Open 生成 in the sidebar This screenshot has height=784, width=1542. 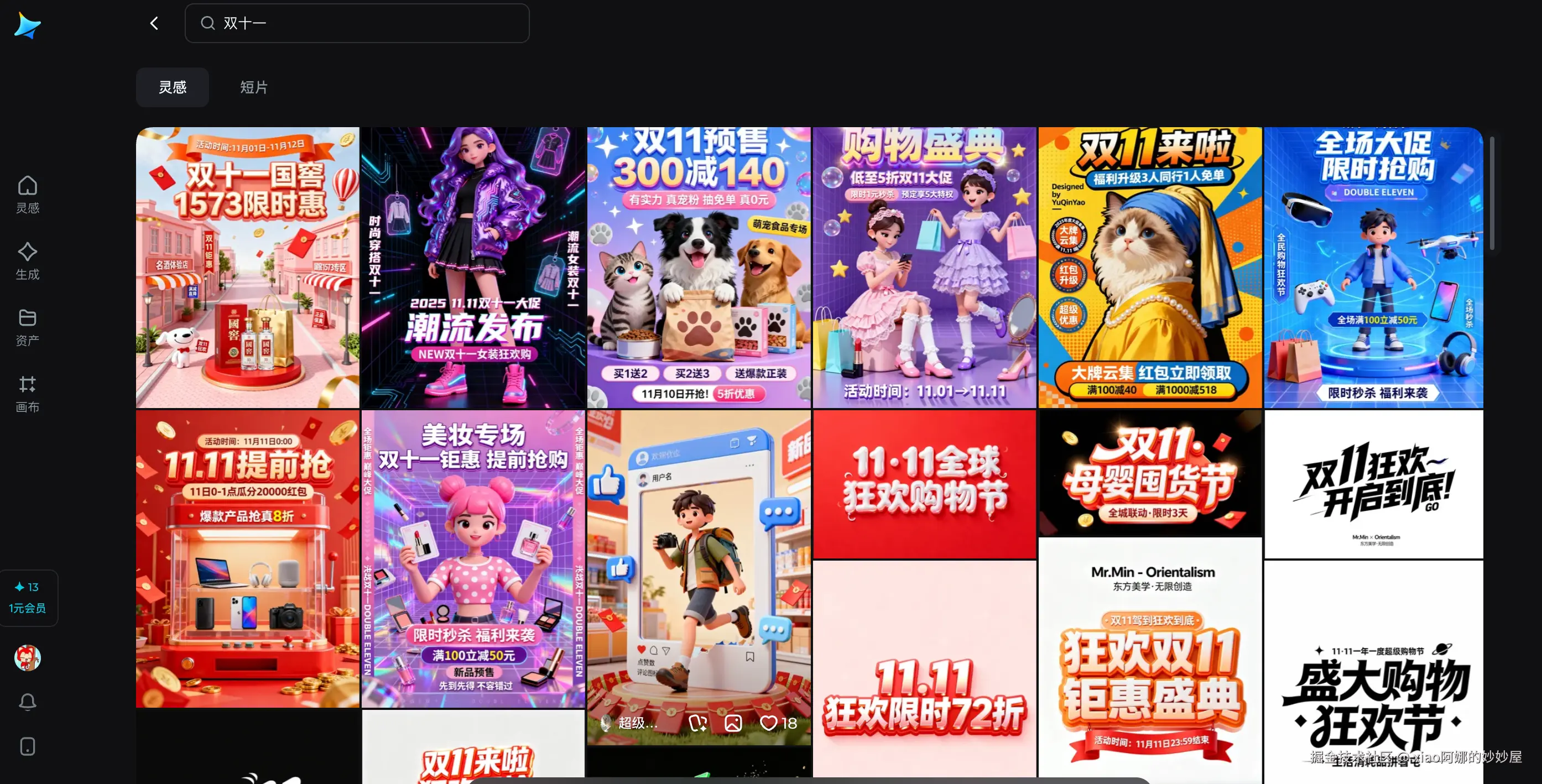point(28,261)
